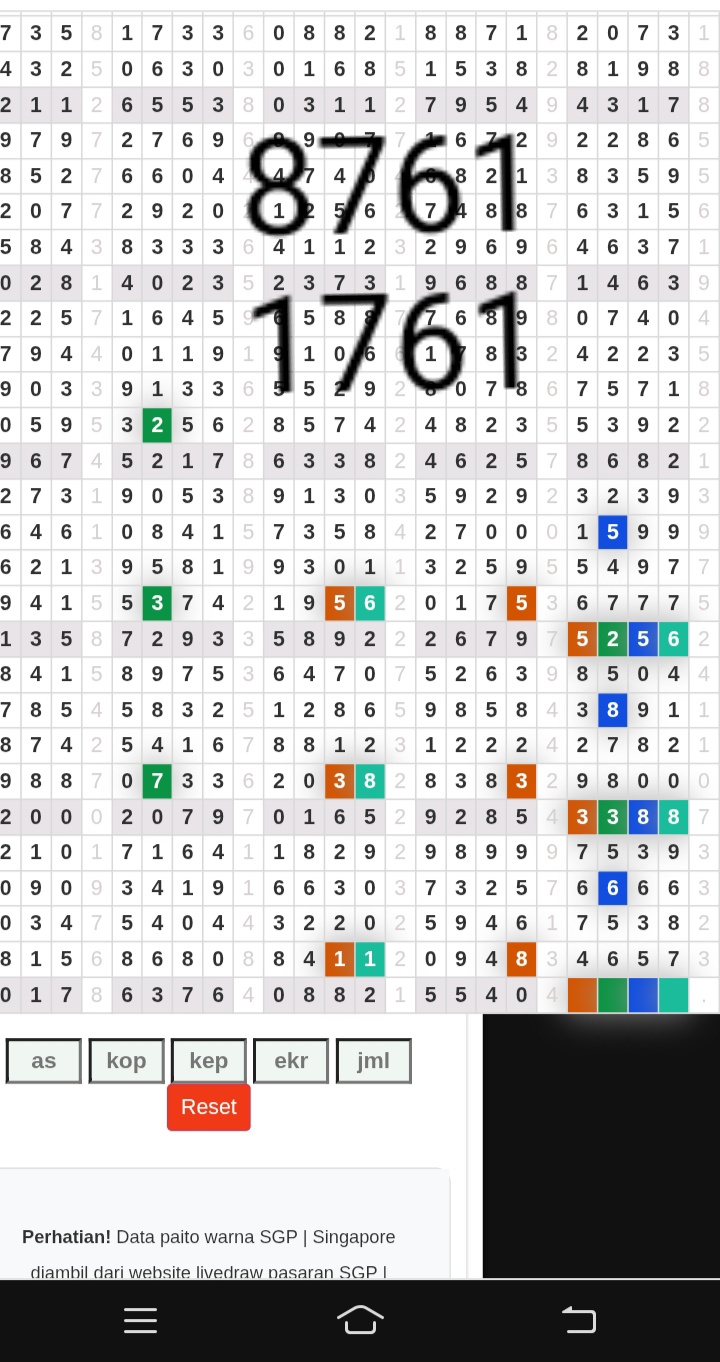Select the "kop" column filter button
The width and height of the screenshot is (720, 1362).
pos(126,1061)
